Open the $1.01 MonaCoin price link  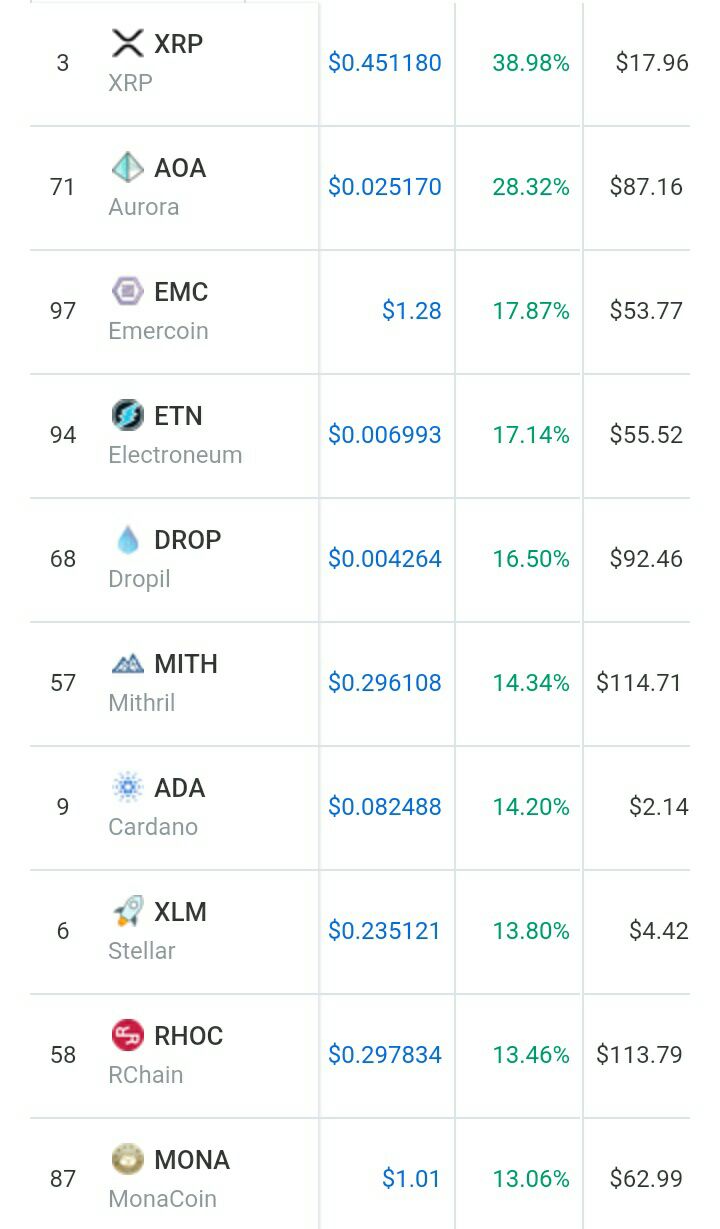click(411, 1179)
